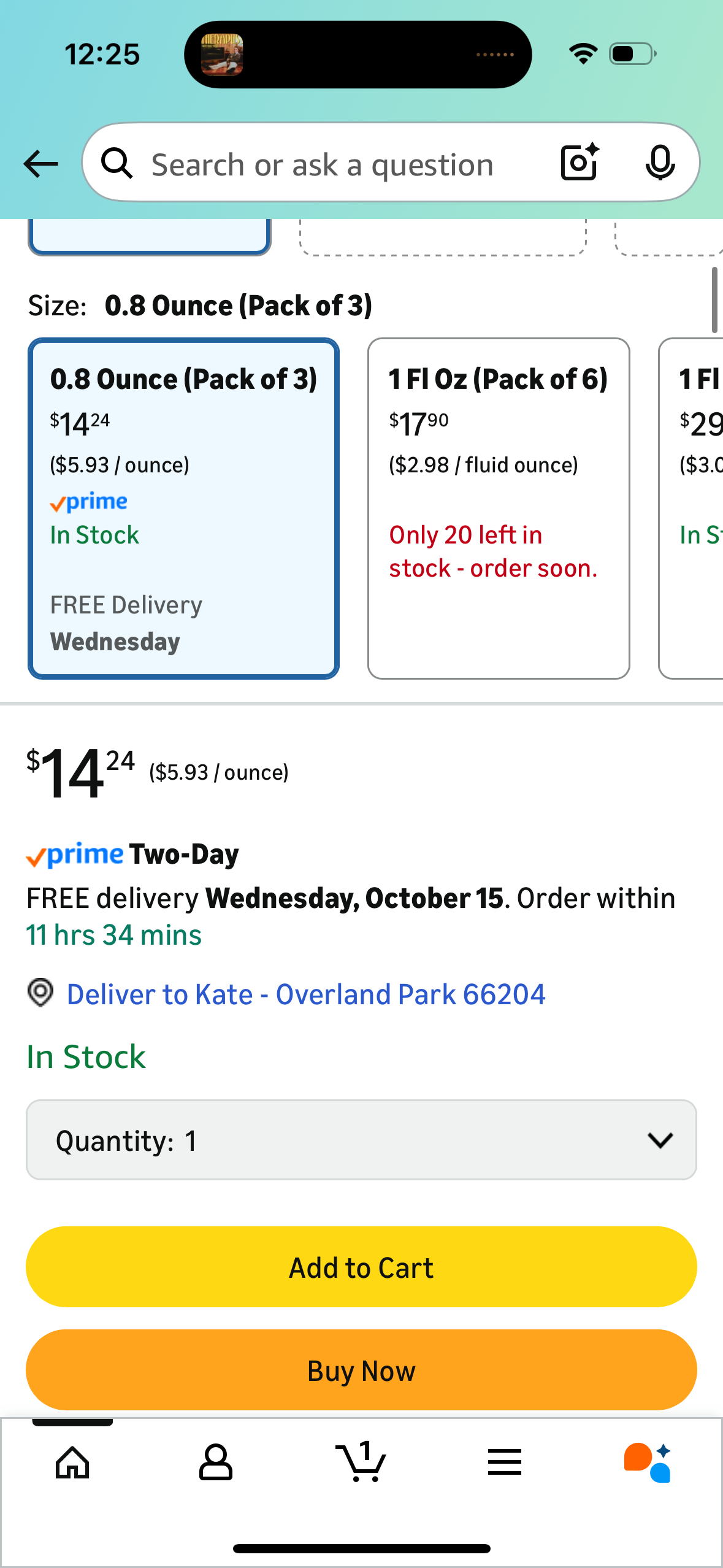
Task: Change delivery address for Kate in Overland Park
Action: point(305,994)
